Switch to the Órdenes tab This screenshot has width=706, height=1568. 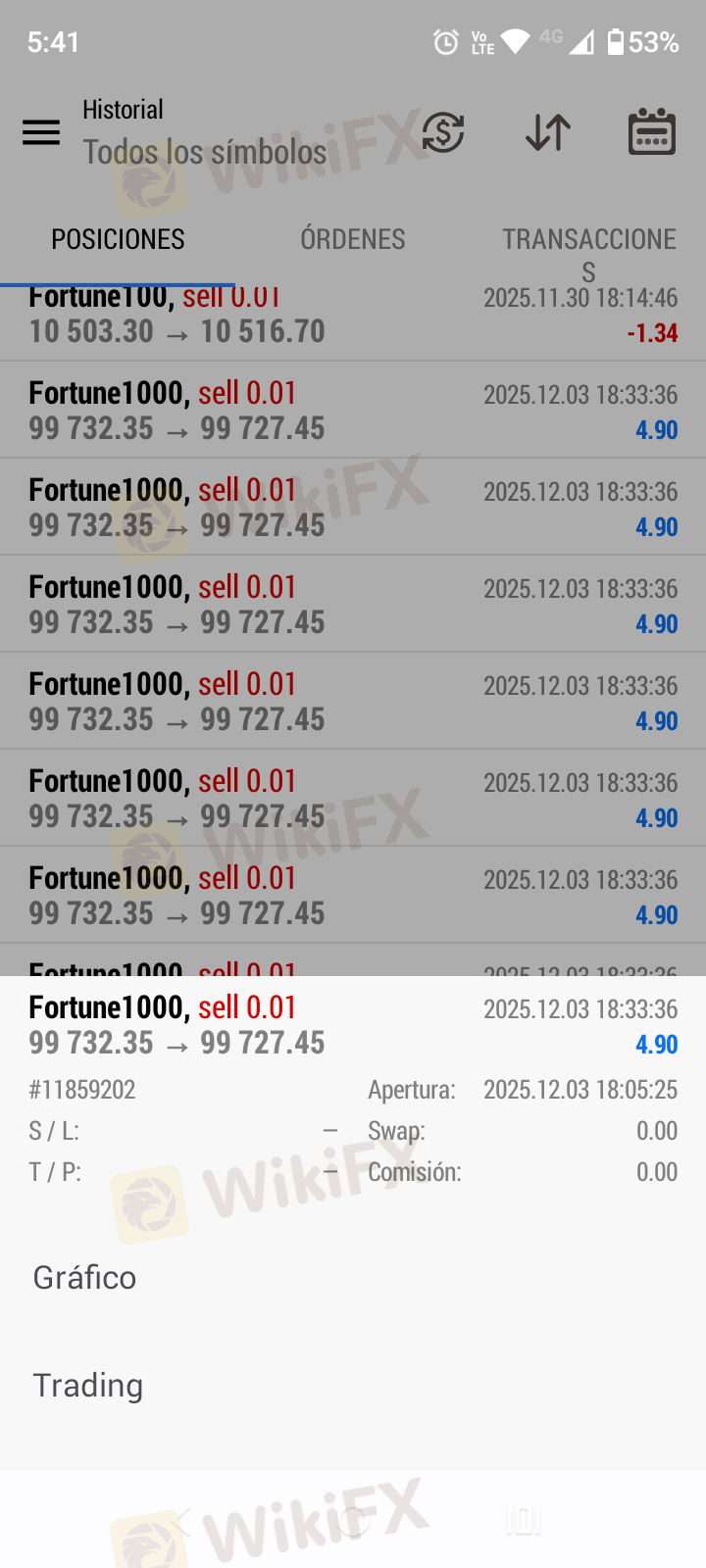click(353, 240)
